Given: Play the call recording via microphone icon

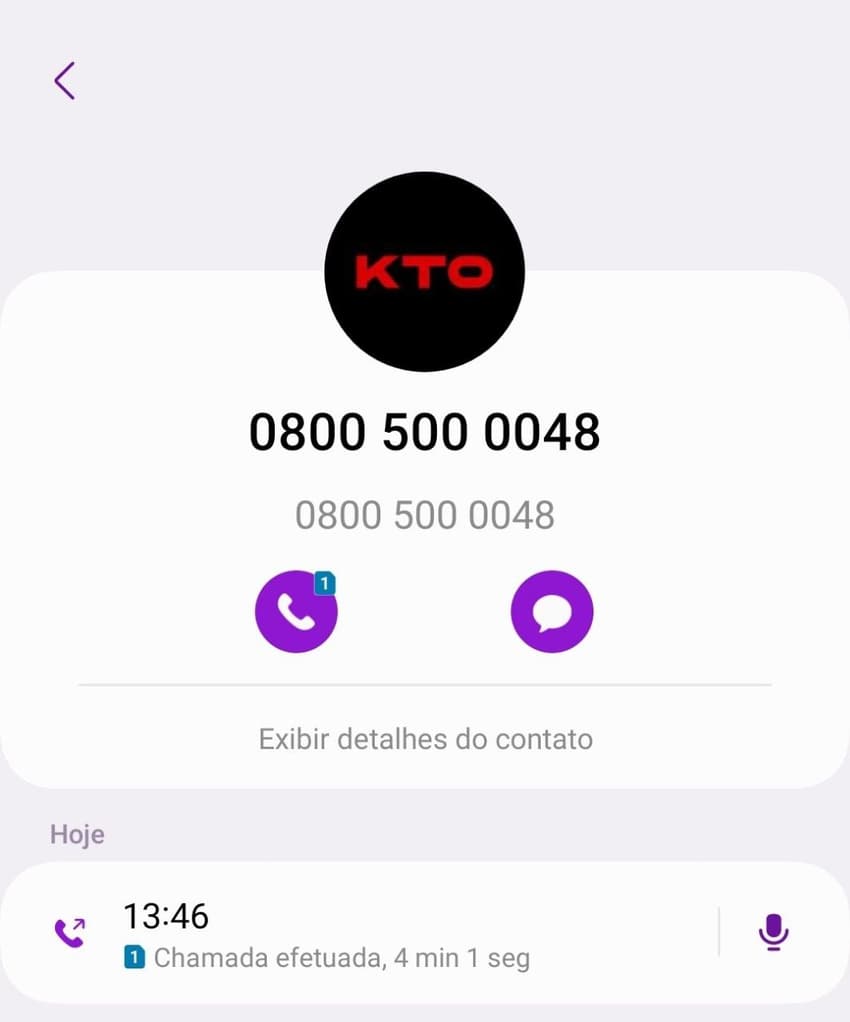Looking at the screenshot, I should pyautogui.click(x=774, y=934).
